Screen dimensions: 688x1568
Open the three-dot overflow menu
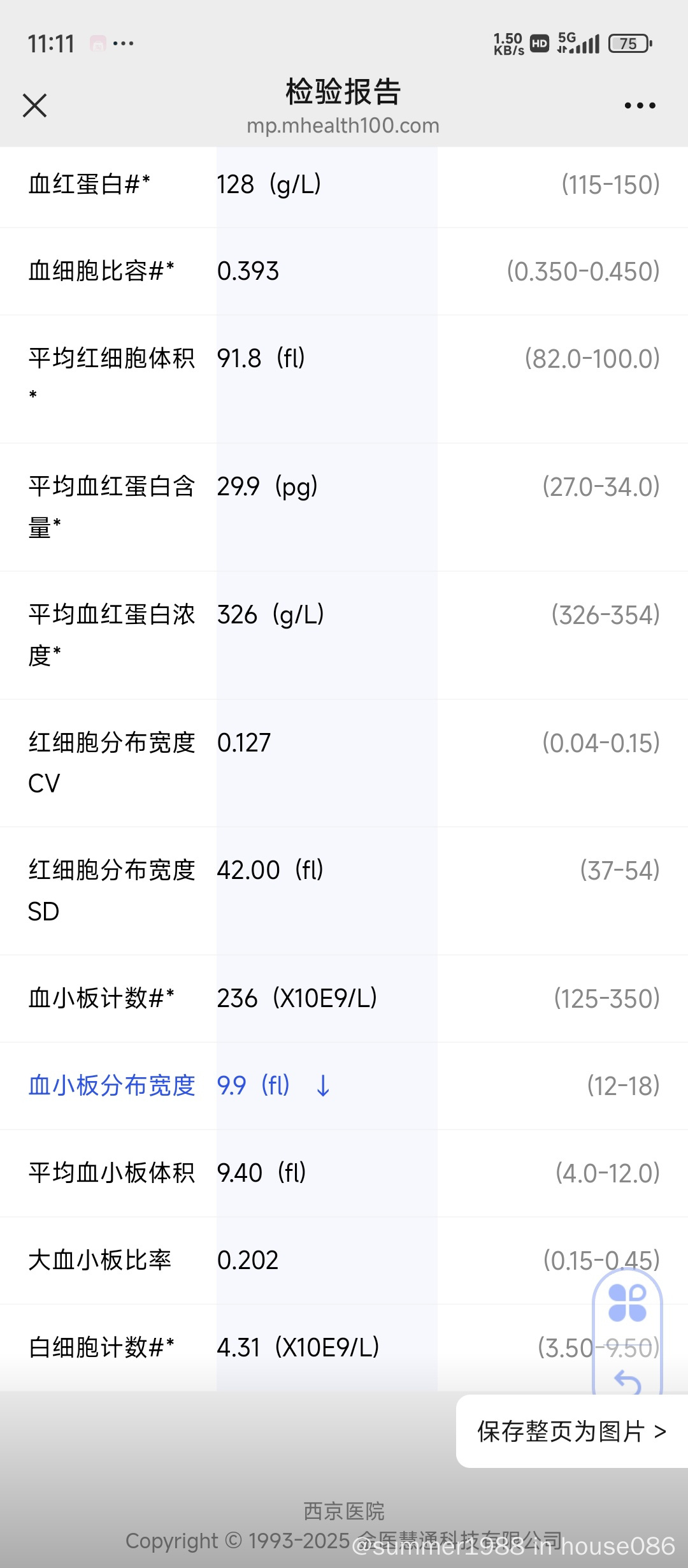[640, 105]
